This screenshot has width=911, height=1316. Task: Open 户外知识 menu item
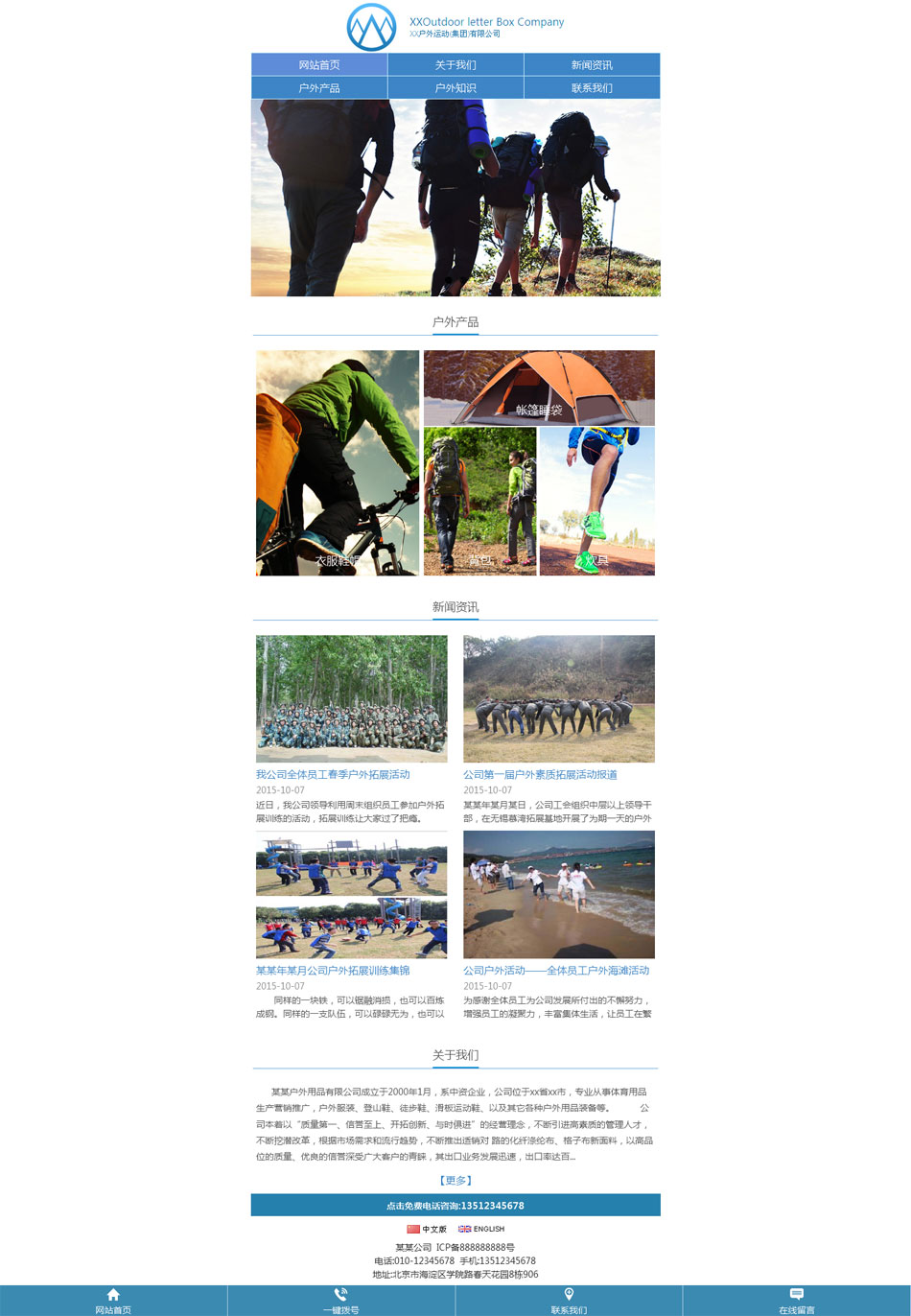[455, 87]
